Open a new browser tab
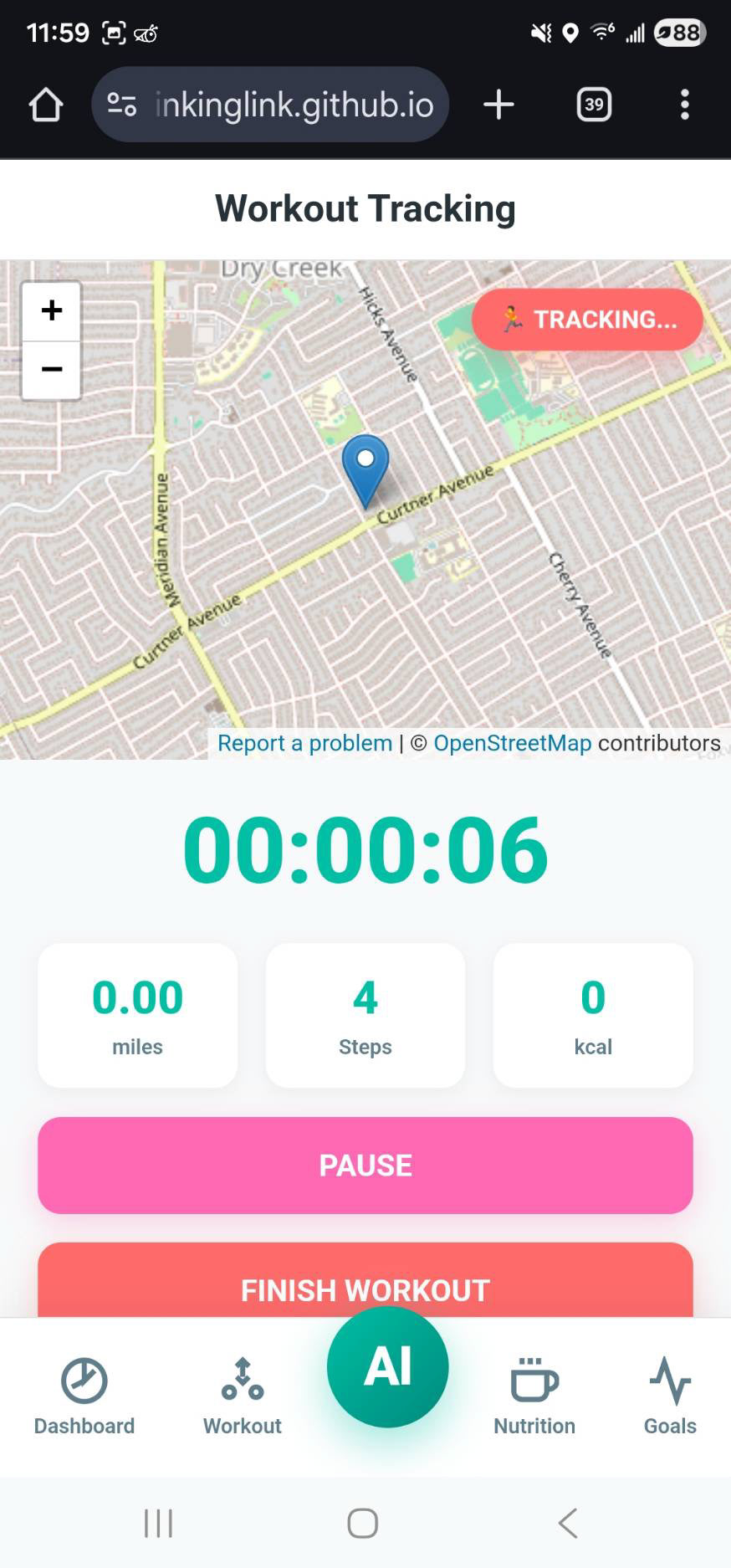The width and height of the screenshot is (731, 1568). (x=498, y=105)
